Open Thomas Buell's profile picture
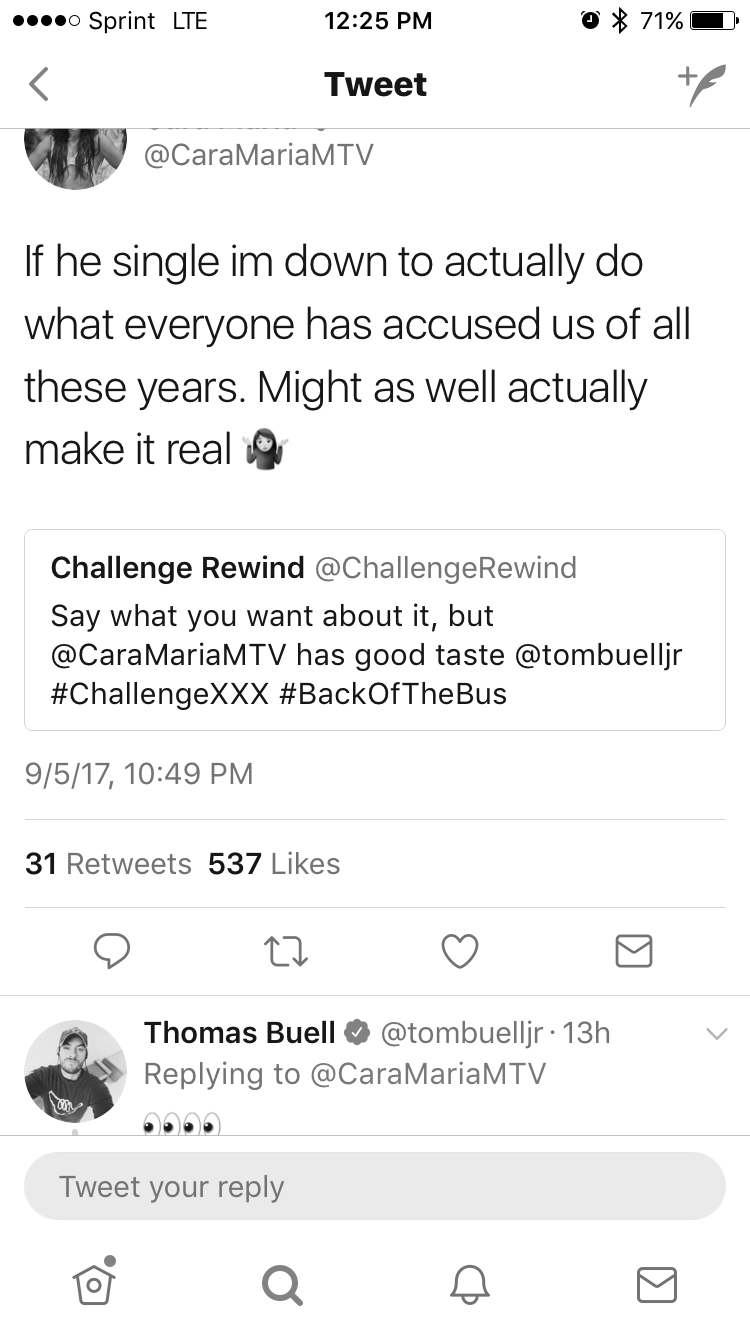Image resolution: width=750 pixels, height=1334 pixels. point(75,1072)
